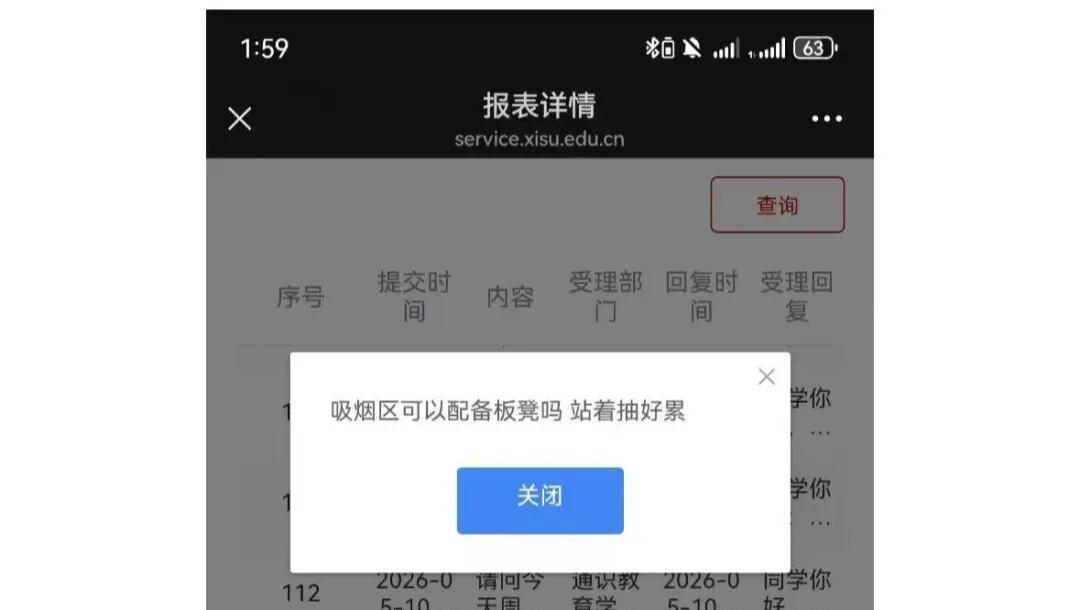Close the webview with the X icon
The height and width of the screenshot is (610, 1080).
point(240,118)
